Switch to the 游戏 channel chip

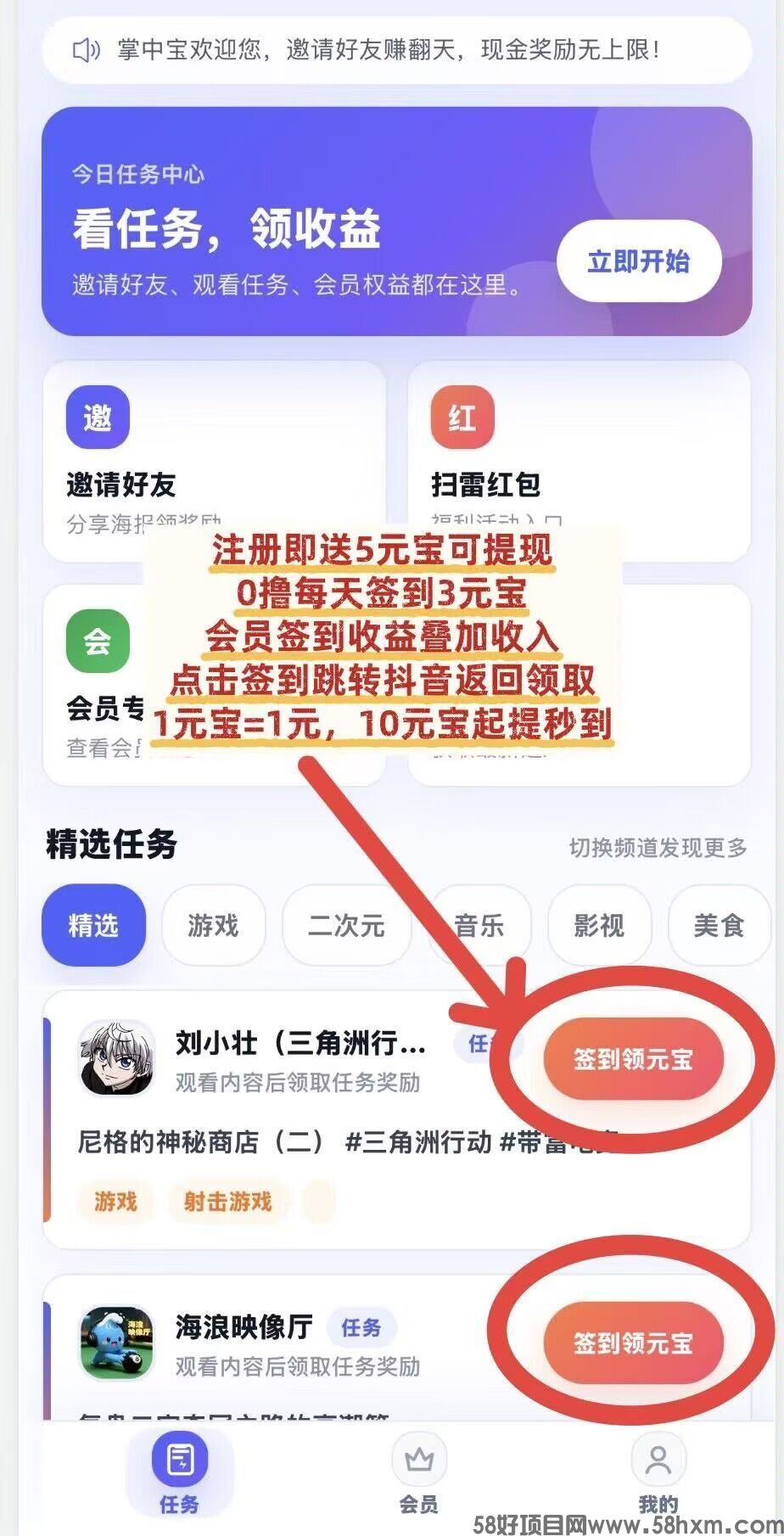[x=214, y=925]
